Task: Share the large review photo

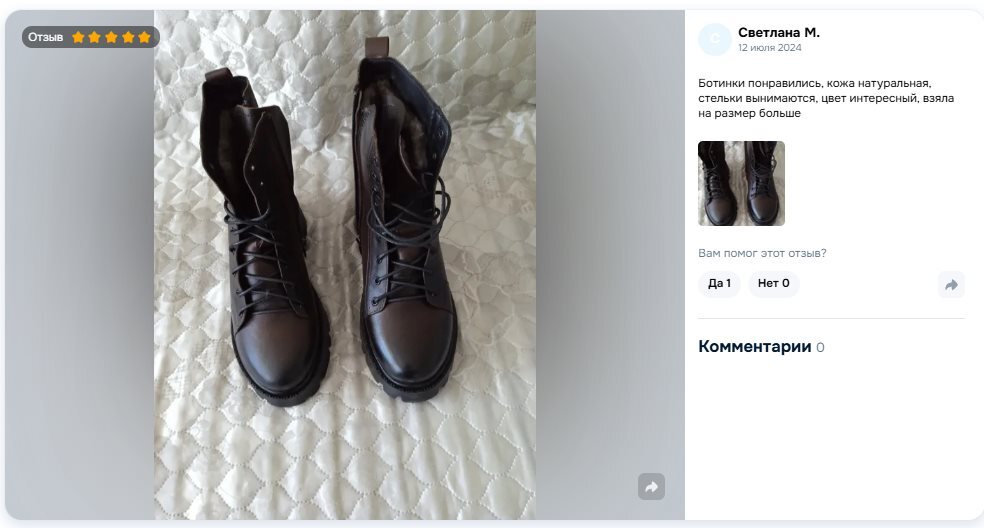Action: pos(651,487)
